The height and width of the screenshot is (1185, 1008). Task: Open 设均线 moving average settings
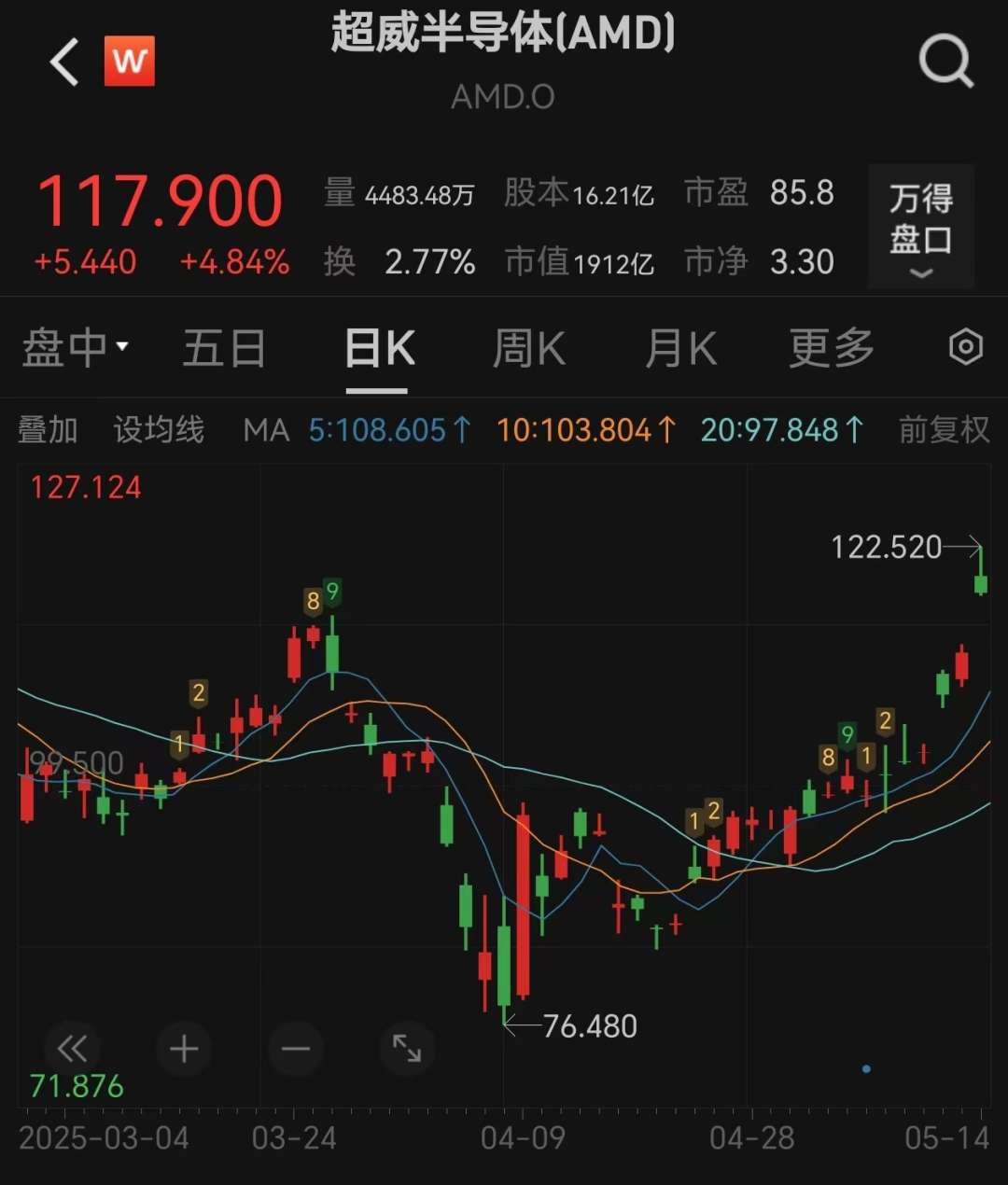tap(159, 430)
